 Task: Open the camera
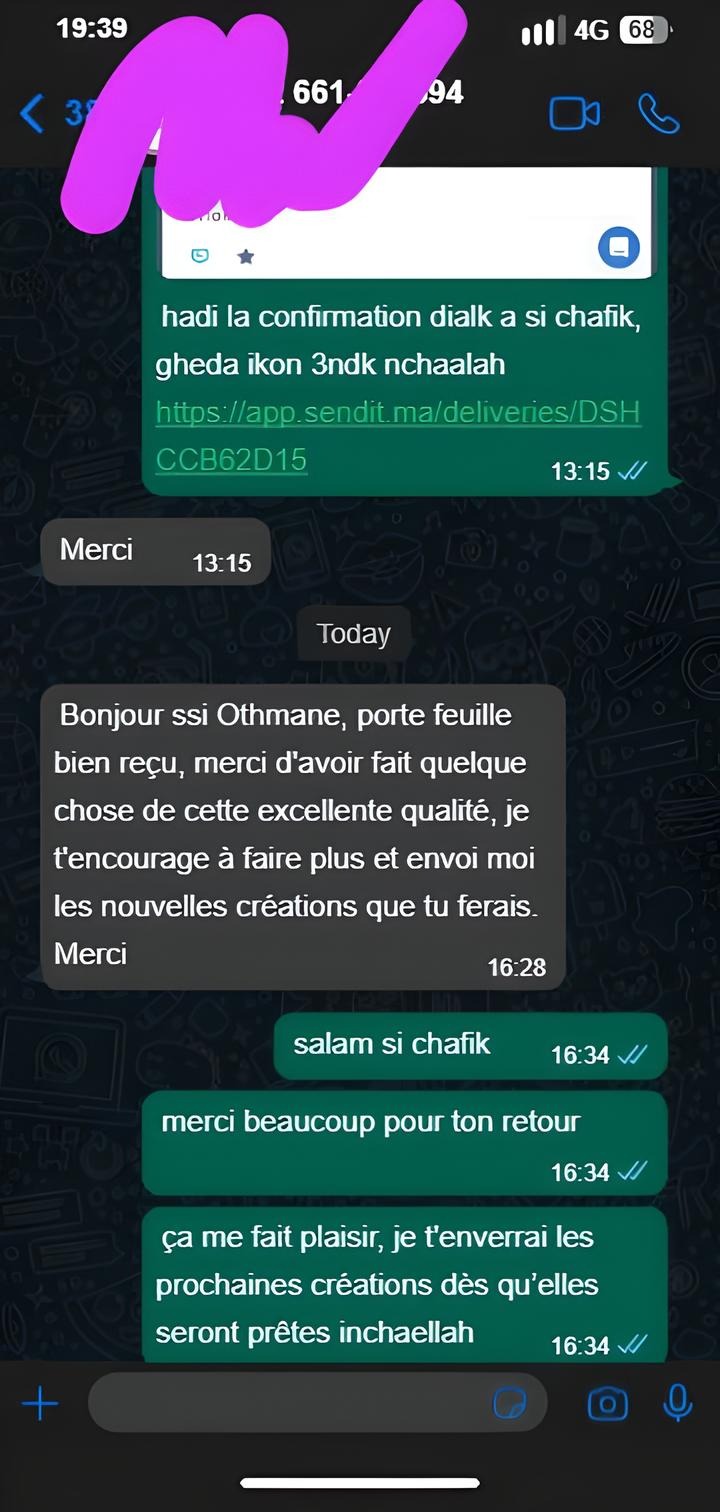tap(607, 1404)
